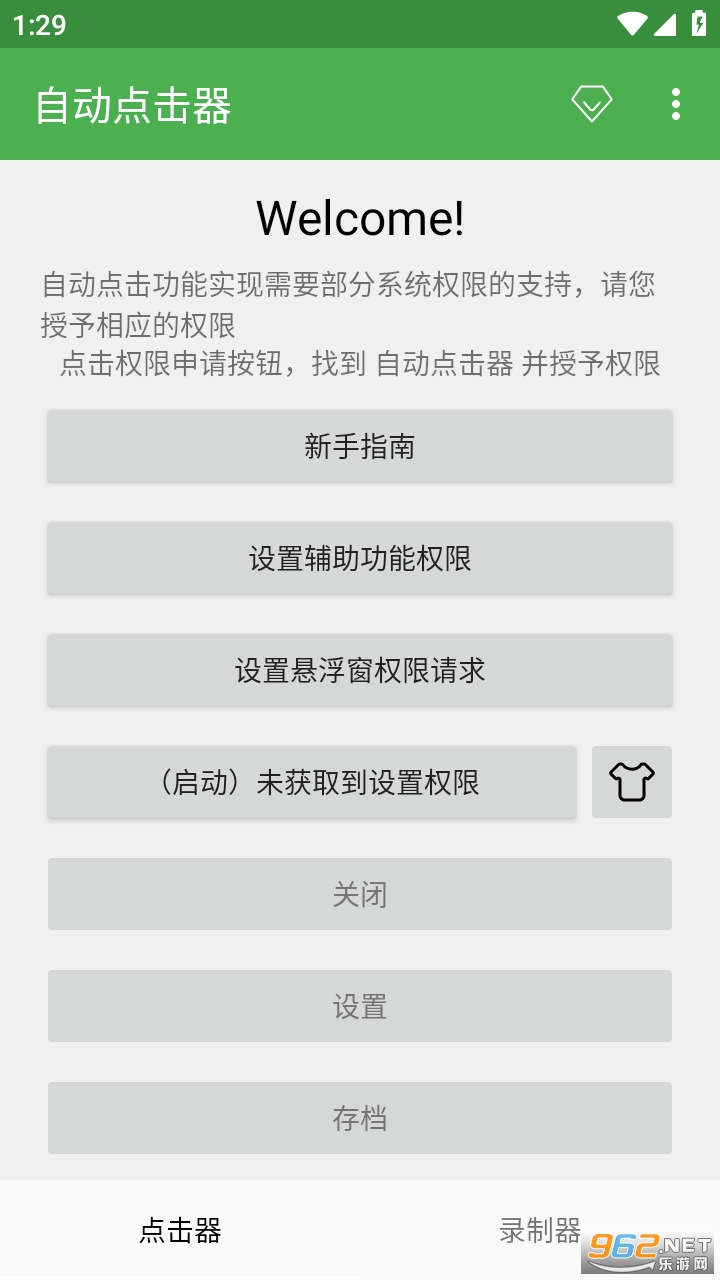
Task: Open the three-dot overflow menu
Action: (676, 104)
